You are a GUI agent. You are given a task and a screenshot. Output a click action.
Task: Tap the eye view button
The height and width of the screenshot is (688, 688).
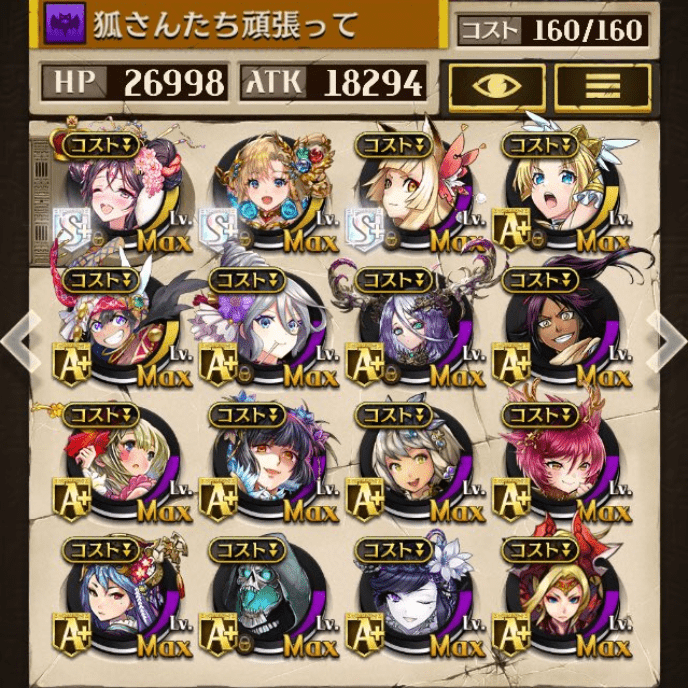click(496, 84)
